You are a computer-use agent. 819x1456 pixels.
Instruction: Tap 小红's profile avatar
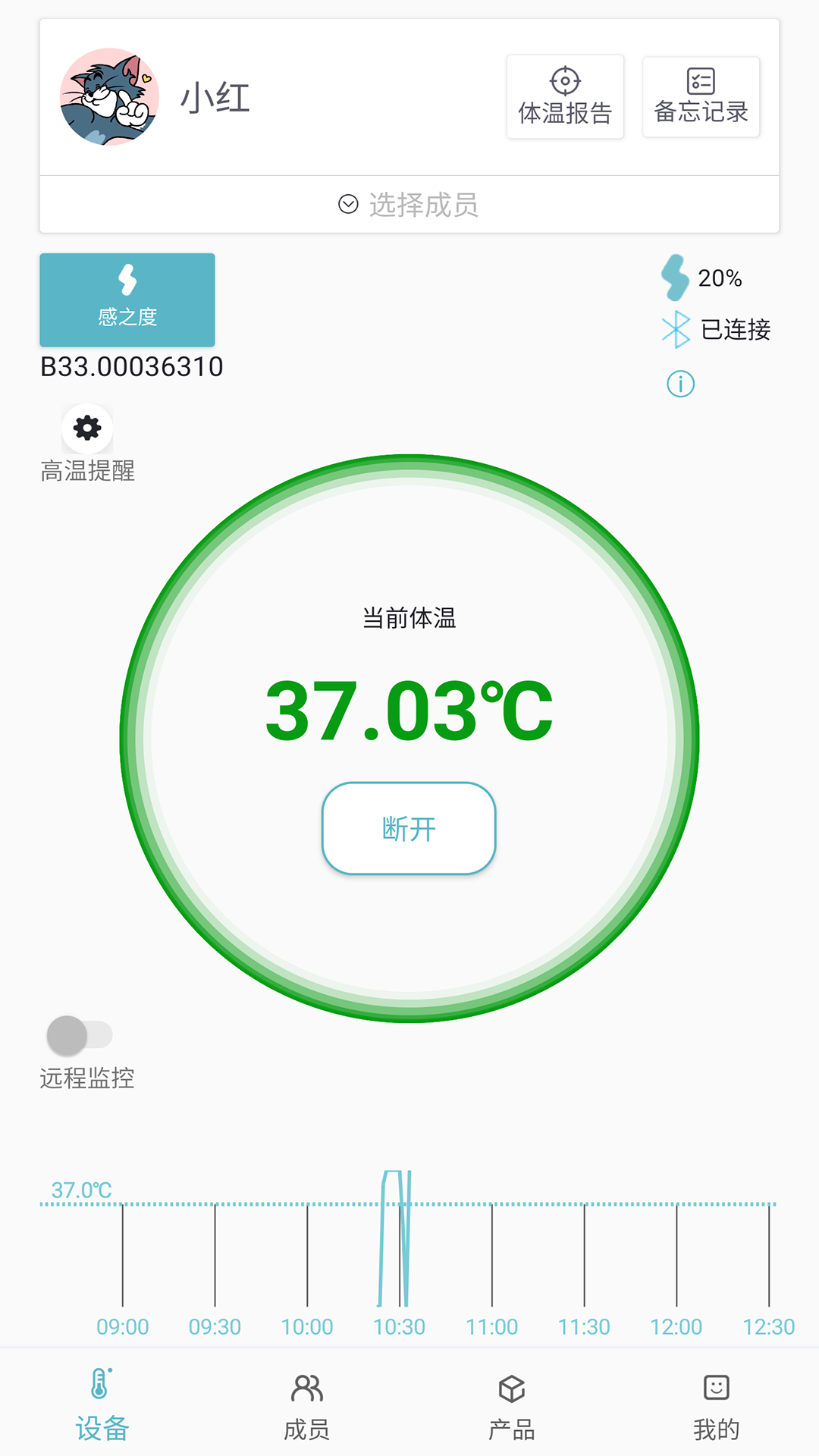click(x=110, y=97)
